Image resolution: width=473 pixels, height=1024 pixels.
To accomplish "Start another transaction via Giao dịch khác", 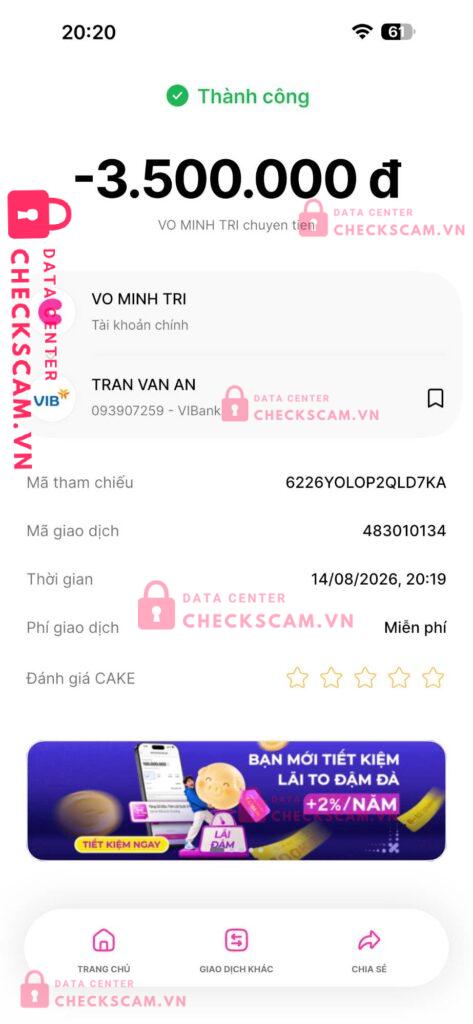I will (x=236, y=950).
